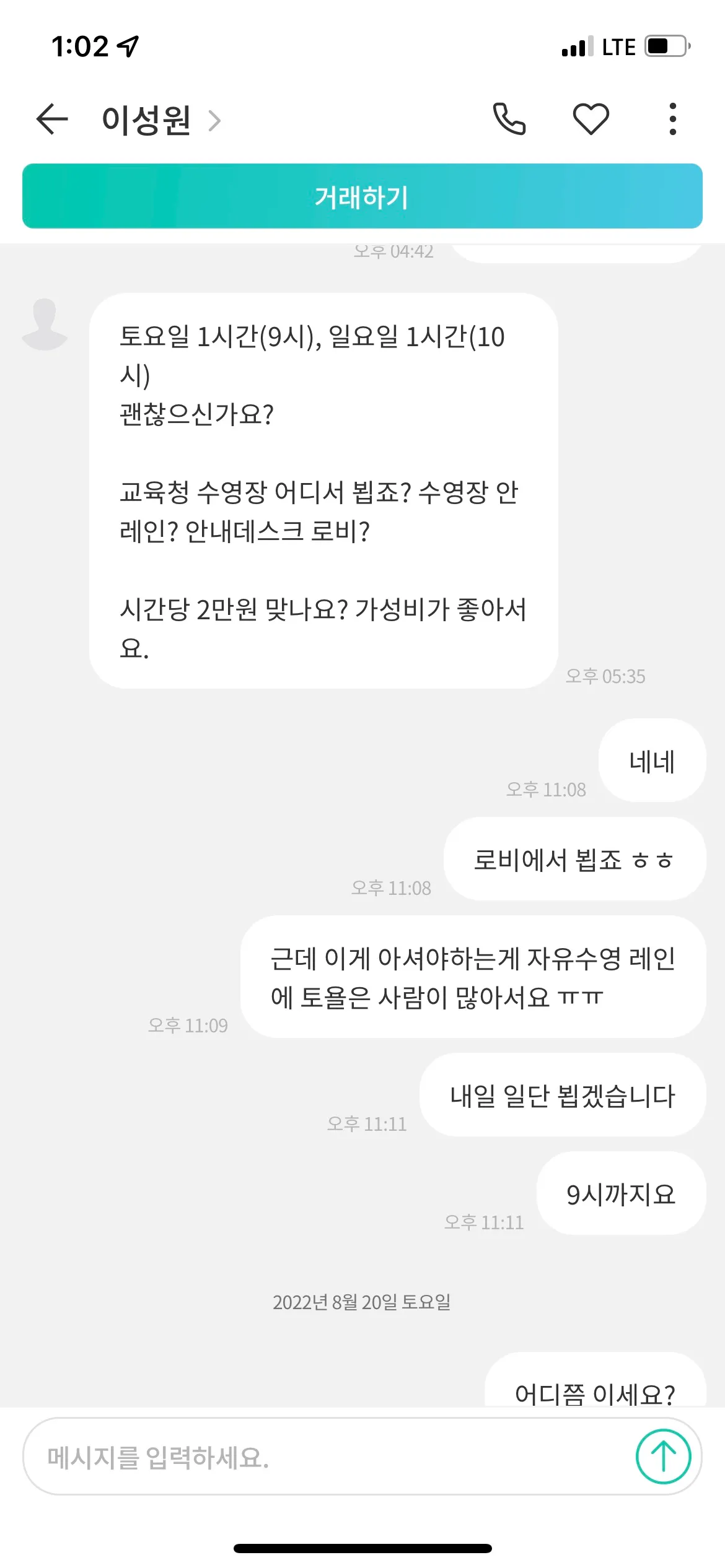Tap the LTE network indicator
725x1568 pixels.
[618, 45]
